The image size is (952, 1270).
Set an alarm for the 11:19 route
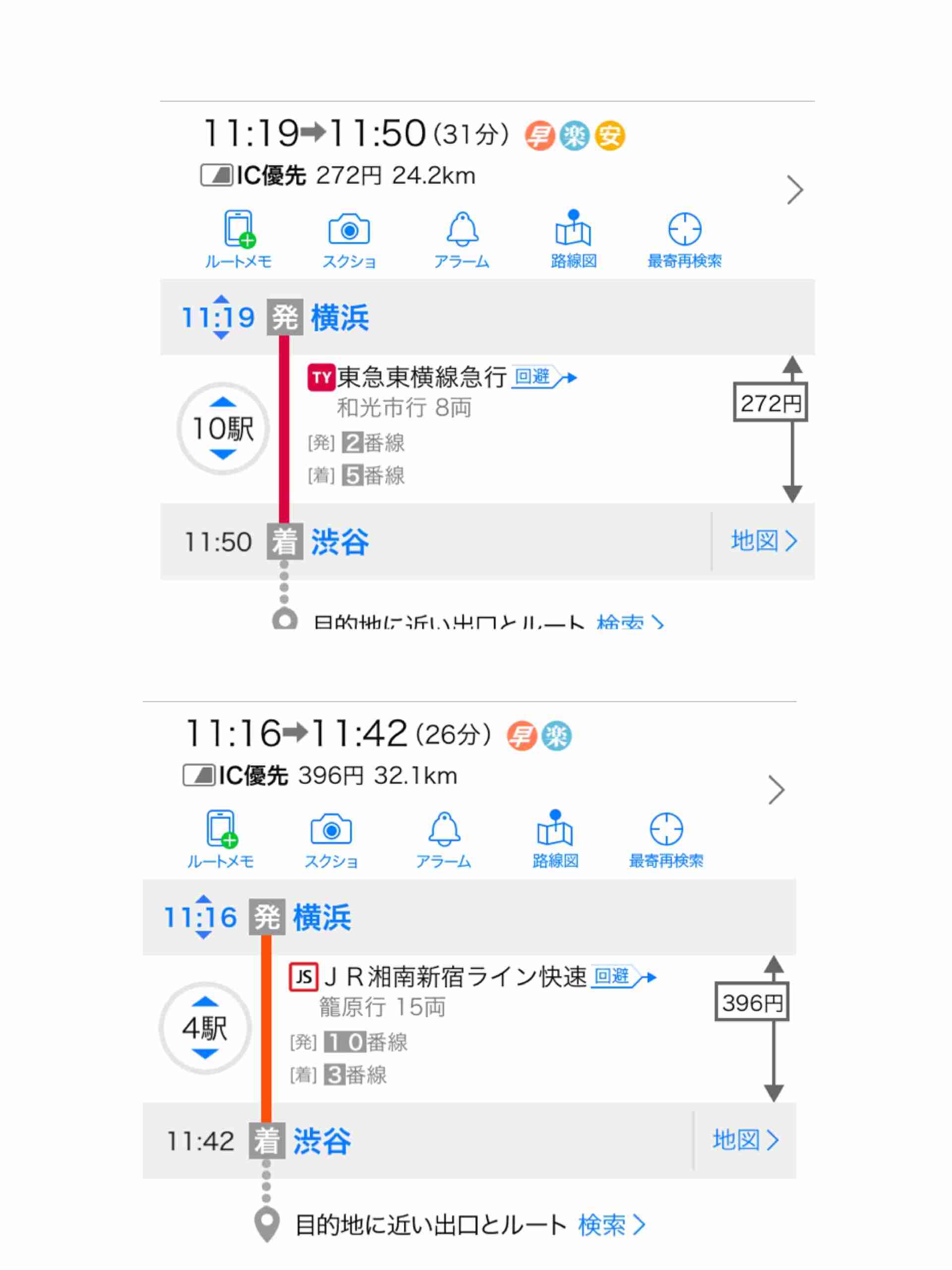[x=463, y=236]
